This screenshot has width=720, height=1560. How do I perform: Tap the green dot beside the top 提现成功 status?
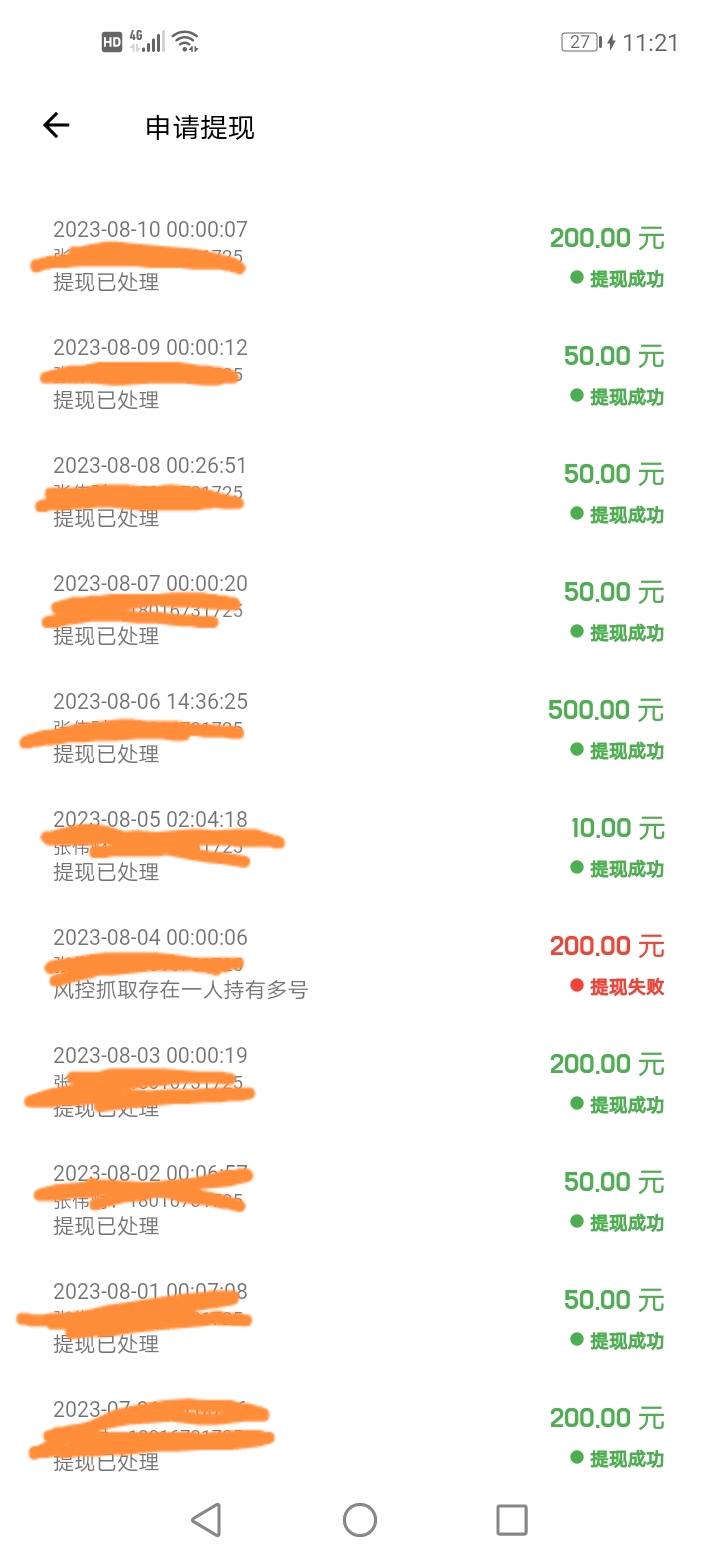(x=575, y=278)
